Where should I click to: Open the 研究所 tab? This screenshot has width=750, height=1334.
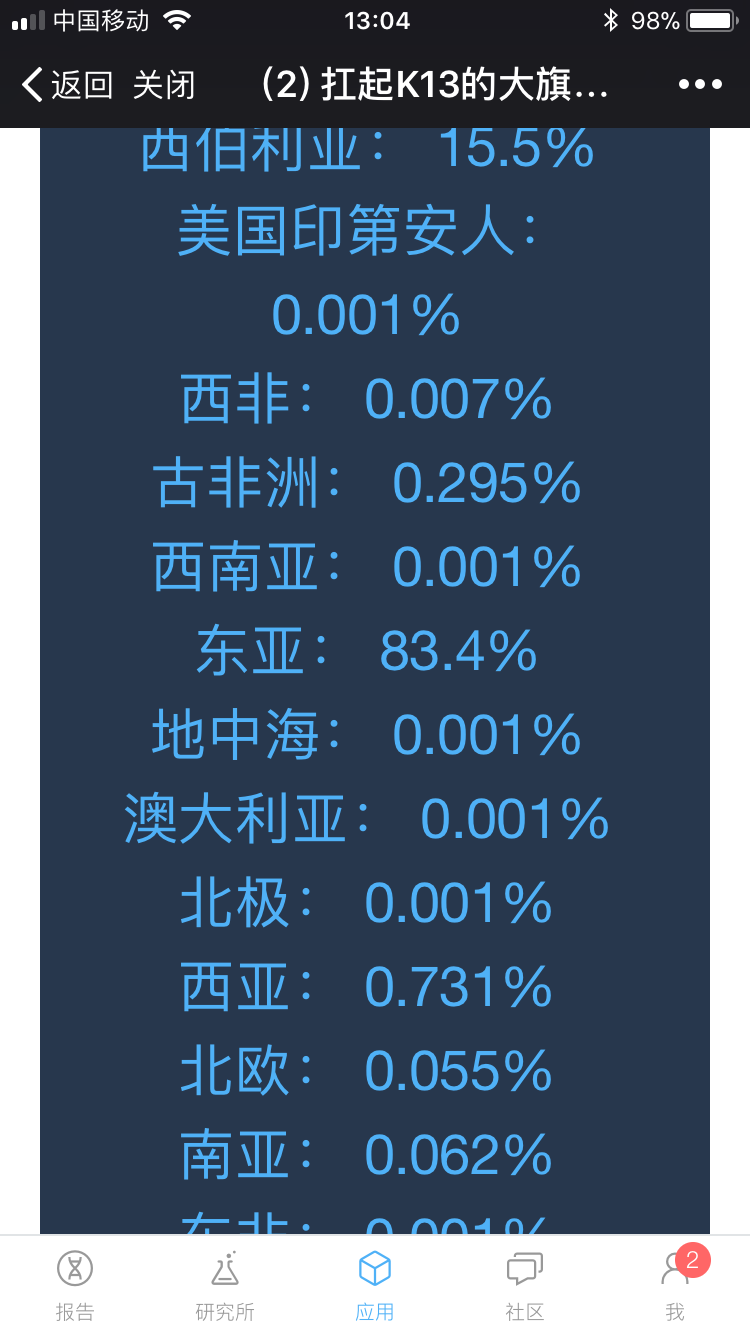[225, 1285]
